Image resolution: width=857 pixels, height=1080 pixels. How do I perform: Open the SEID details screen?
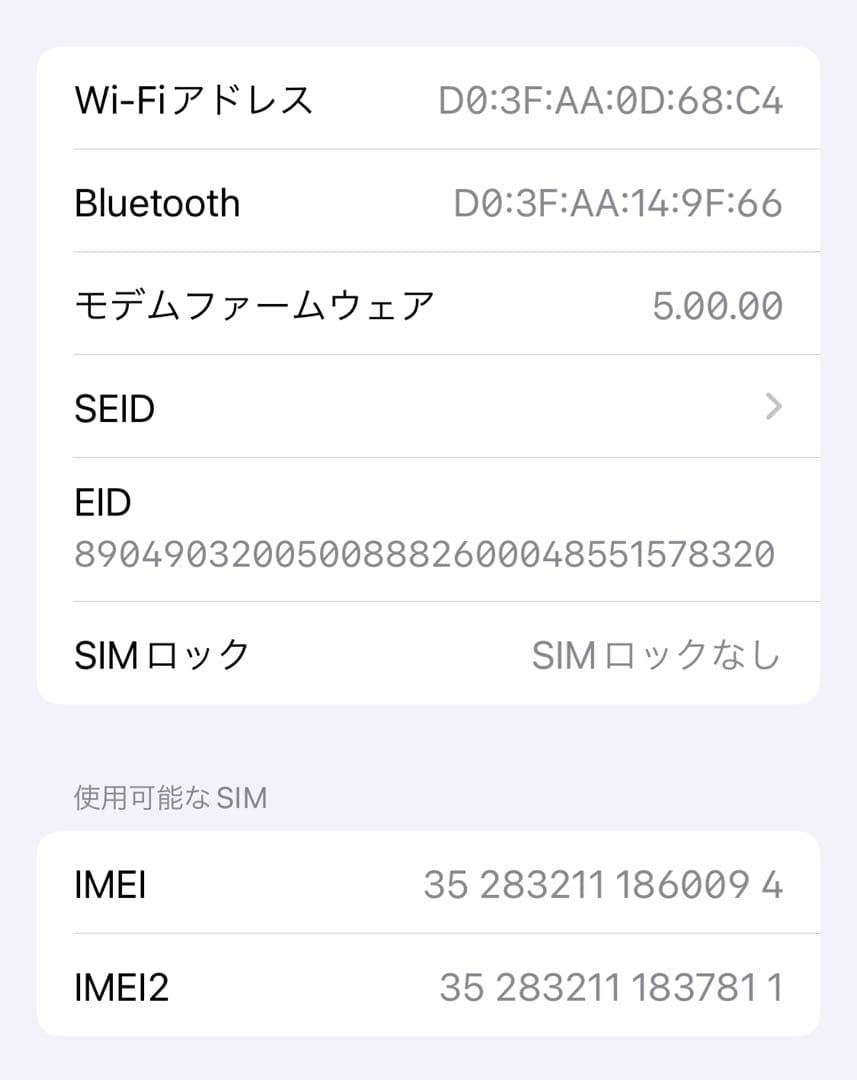coord(428,408)
